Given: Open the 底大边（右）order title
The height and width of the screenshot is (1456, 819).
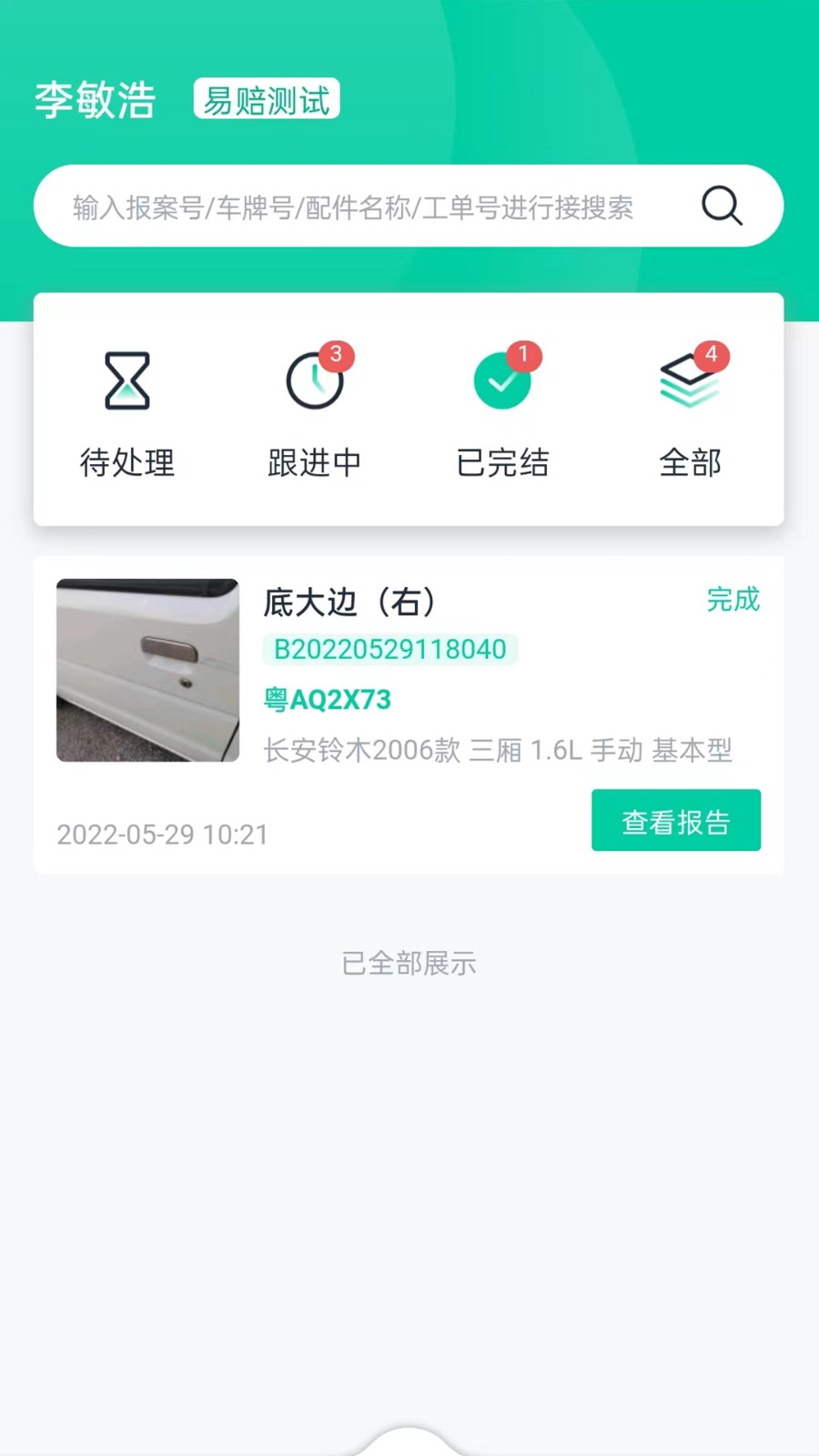Looking at the screenshot, I should (x=349, y=602).
